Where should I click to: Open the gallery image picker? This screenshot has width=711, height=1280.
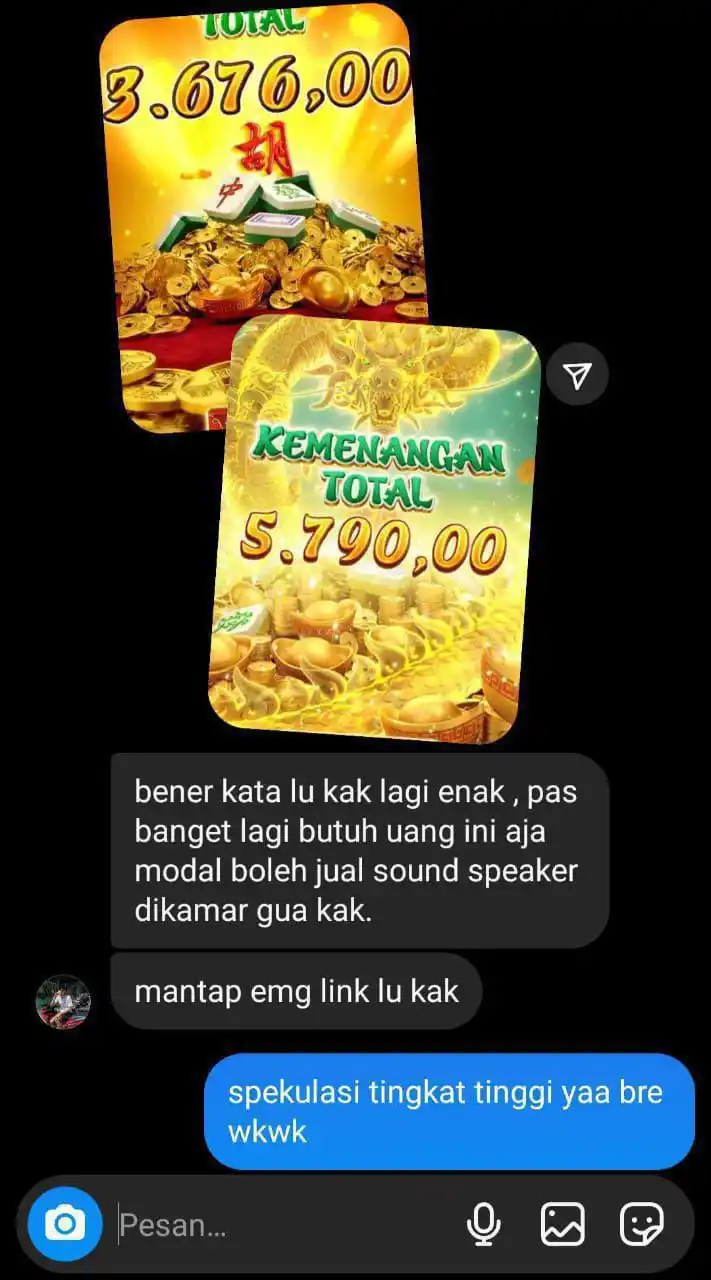(x=562, y=1224)
